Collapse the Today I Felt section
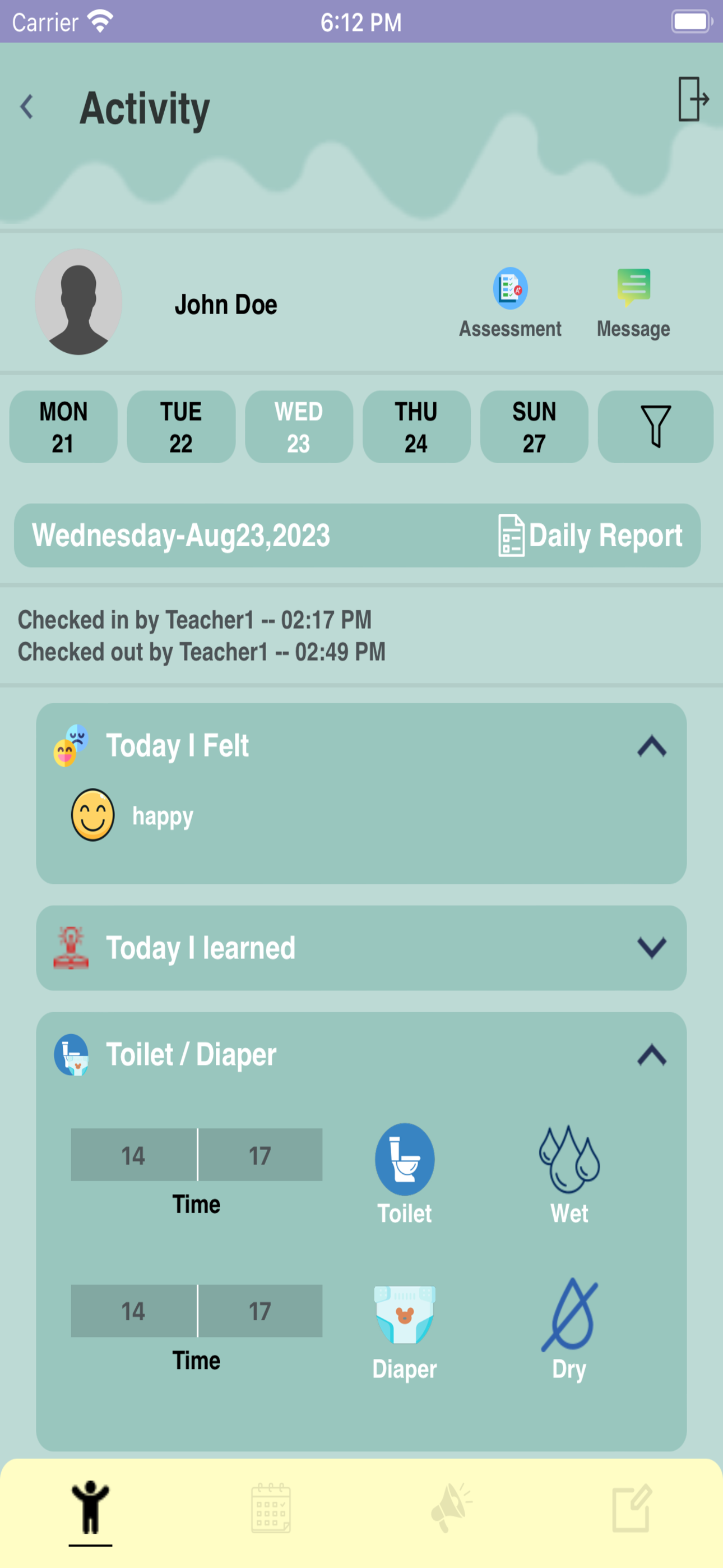The image size is (723, 1568). [651, 746]
